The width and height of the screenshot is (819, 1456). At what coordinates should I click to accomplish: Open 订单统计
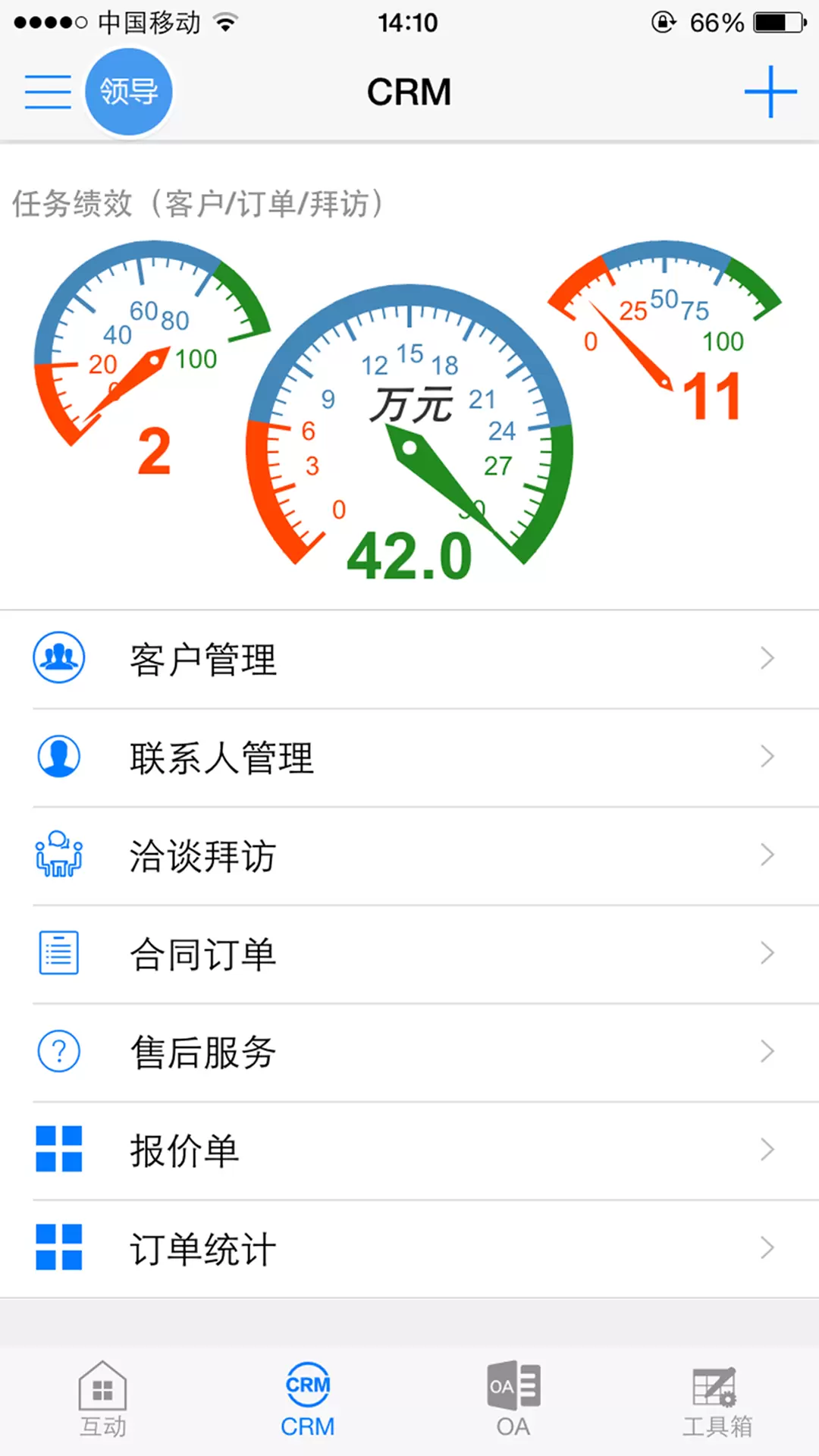pyautogui.click(x=409, y=1248)
